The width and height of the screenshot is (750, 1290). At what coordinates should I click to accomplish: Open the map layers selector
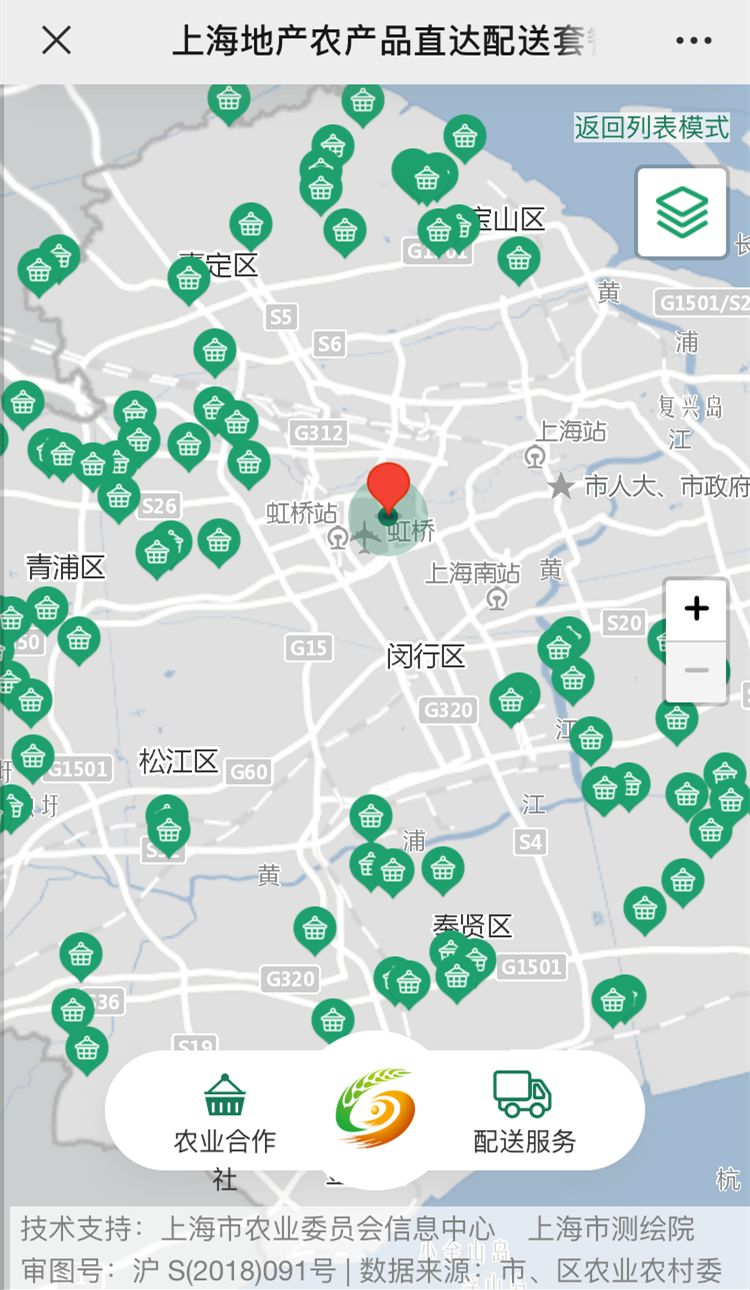pos(682,212)
